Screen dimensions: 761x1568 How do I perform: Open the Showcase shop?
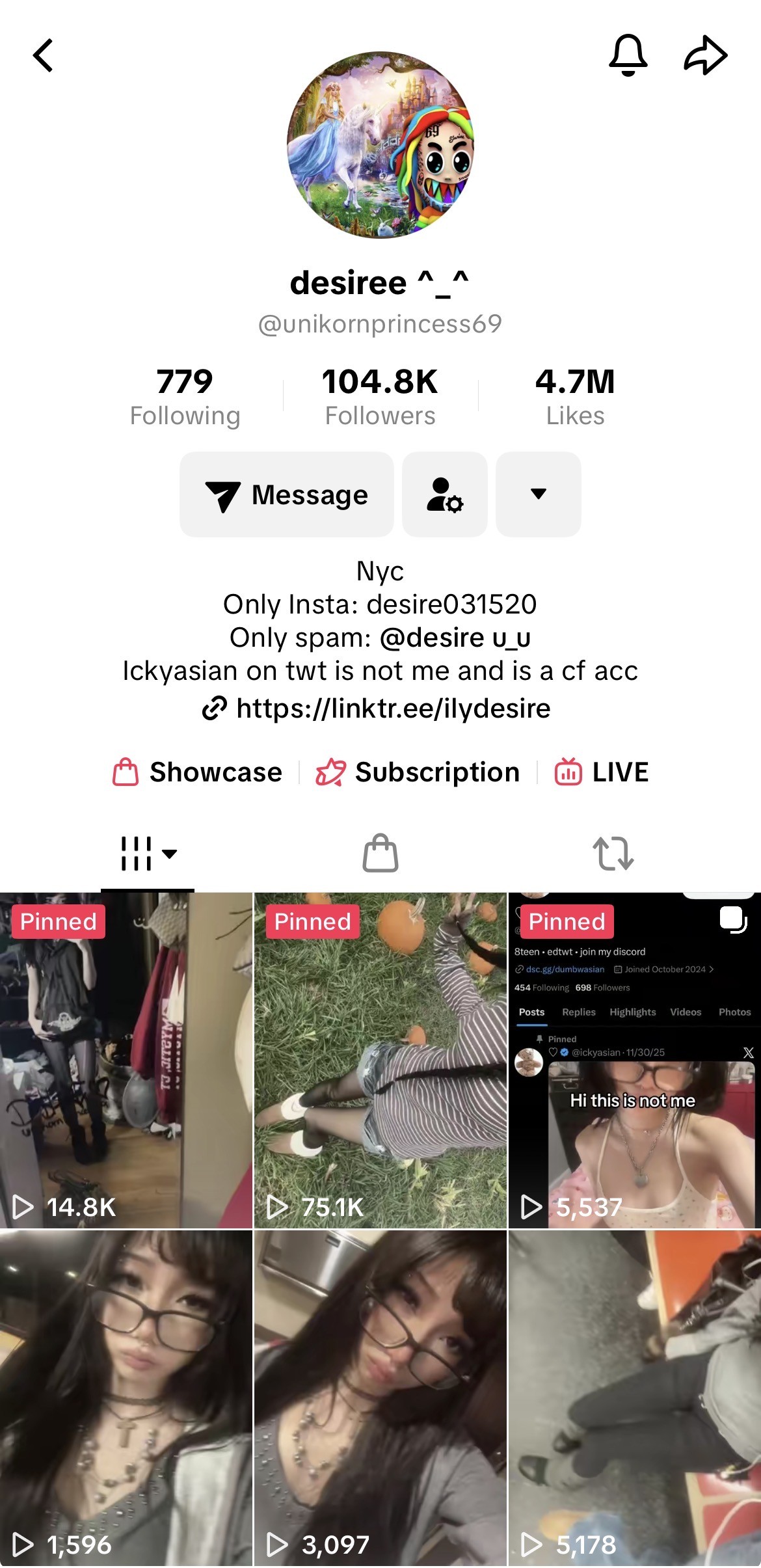(198, 772)
